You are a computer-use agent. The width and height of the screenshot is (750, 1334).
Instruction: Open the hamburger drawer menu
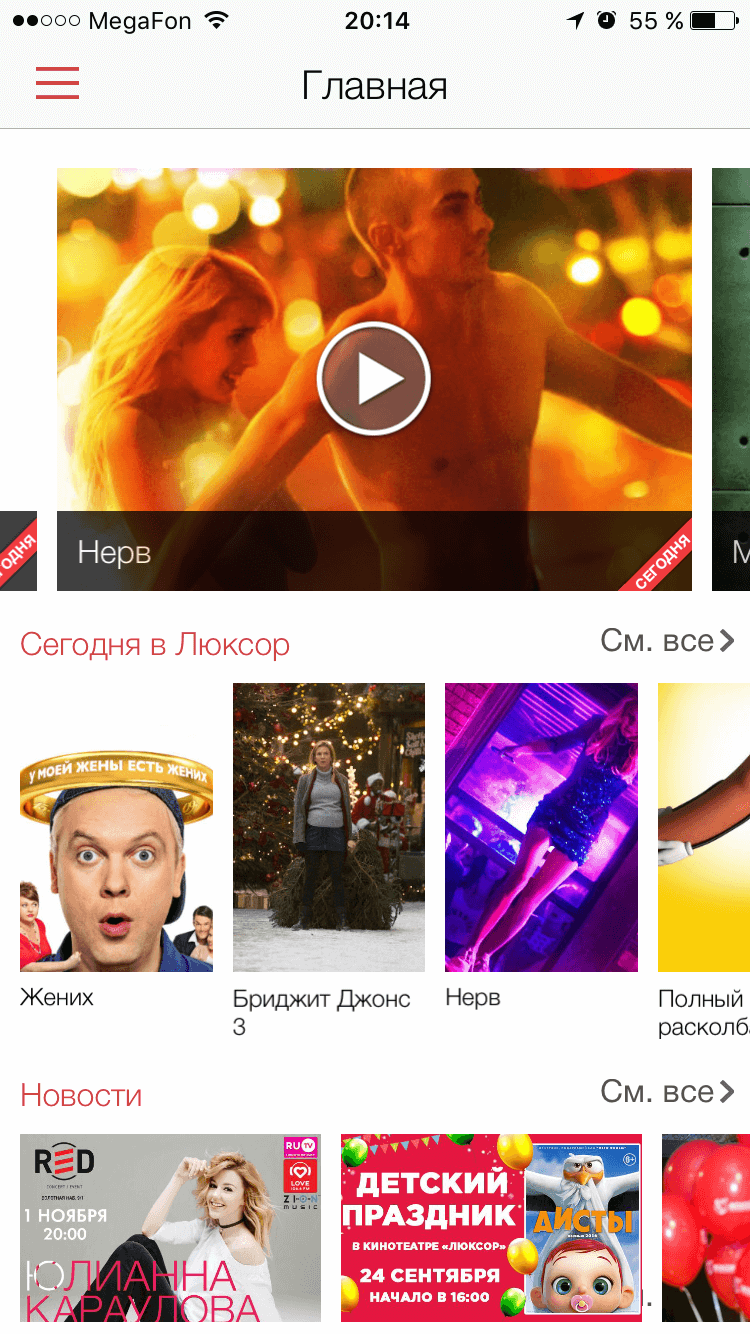pyautogui.click(x=57, y=84)
